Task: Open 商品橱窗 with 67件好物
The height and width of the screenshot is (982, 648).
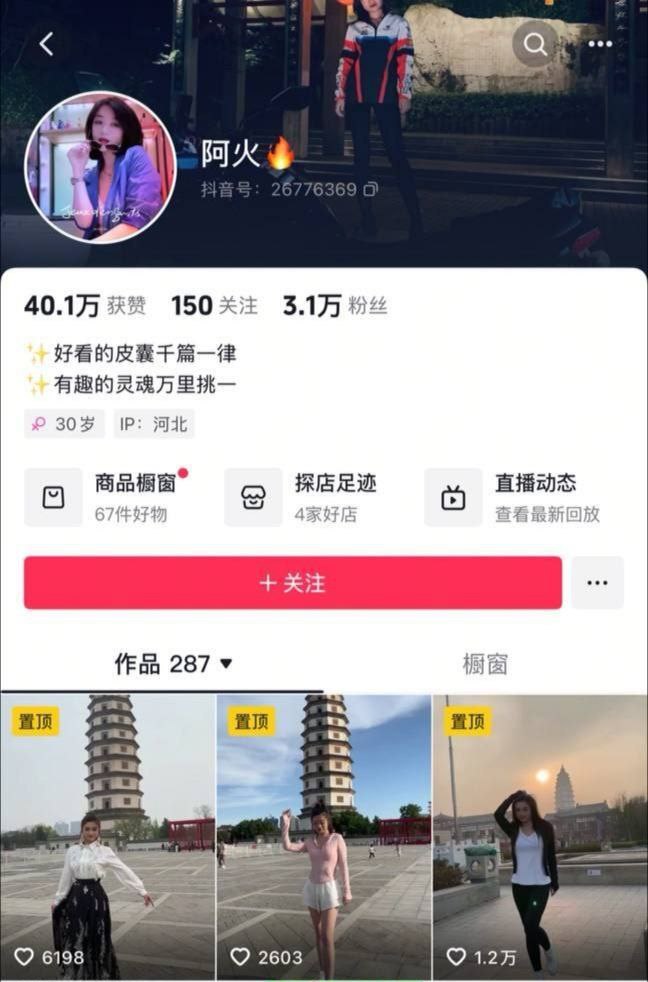Action: 110,497
